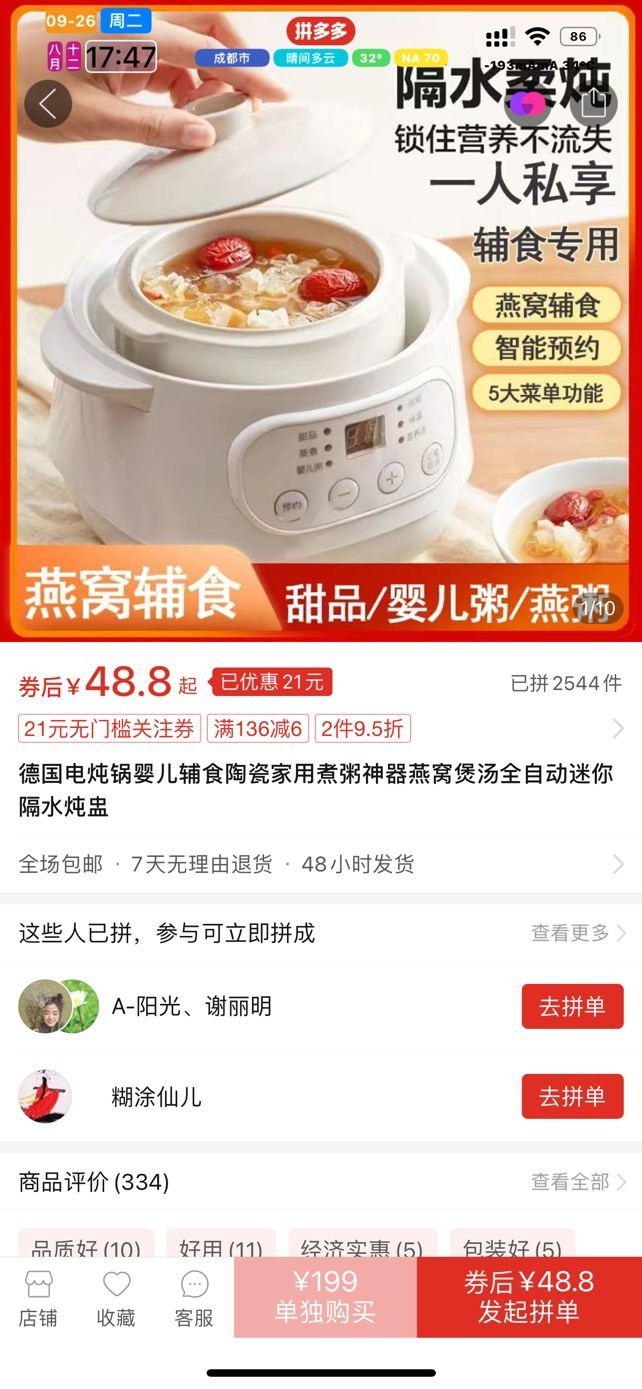Join A-阳光、谢丽明's group with 去拼单
The height and width of the screenshot is (1389, 642).
(x=573, y=1006)
